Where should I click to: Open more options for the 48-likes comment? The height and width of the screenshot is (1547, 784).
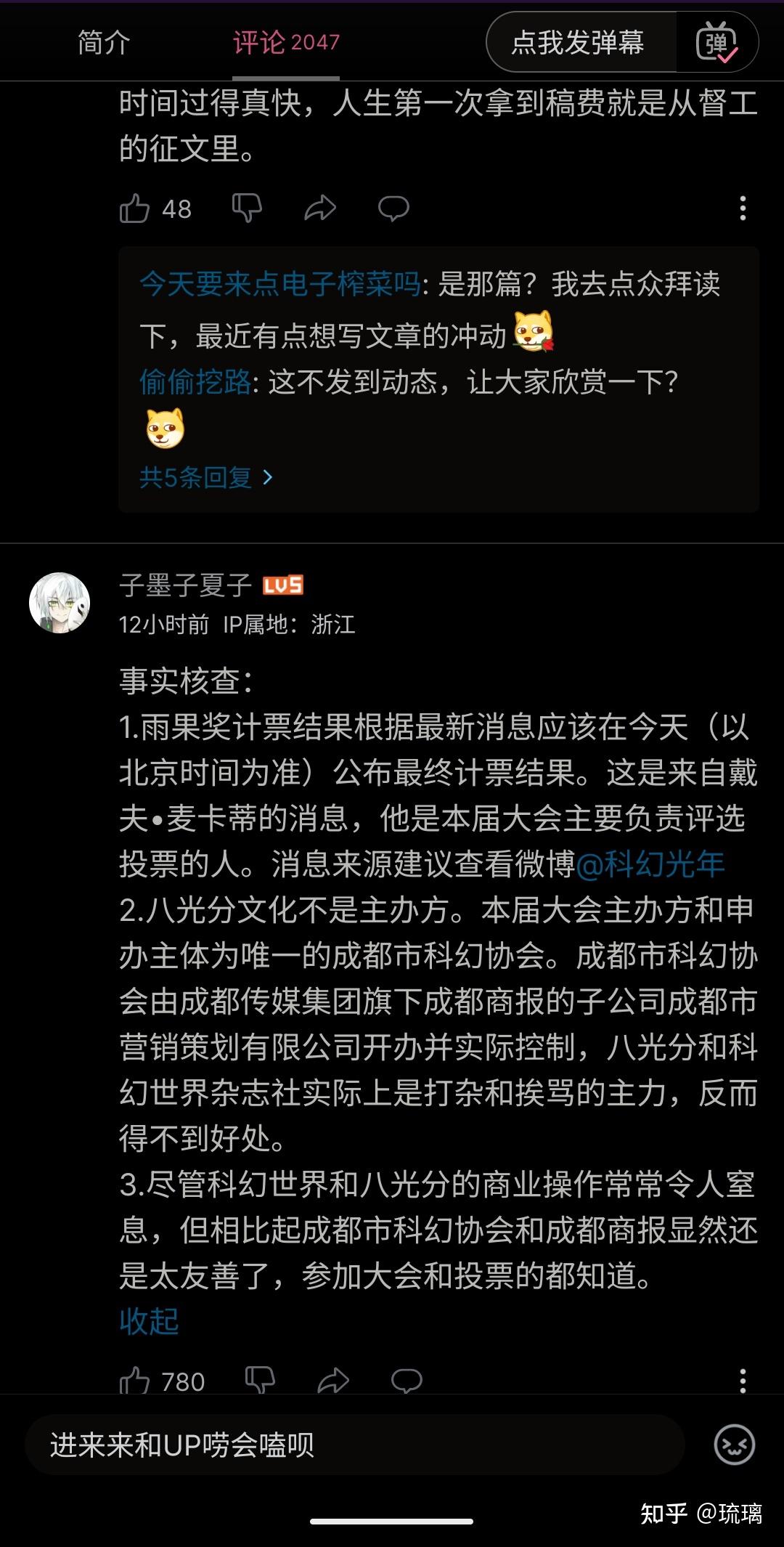coord(742,208)
